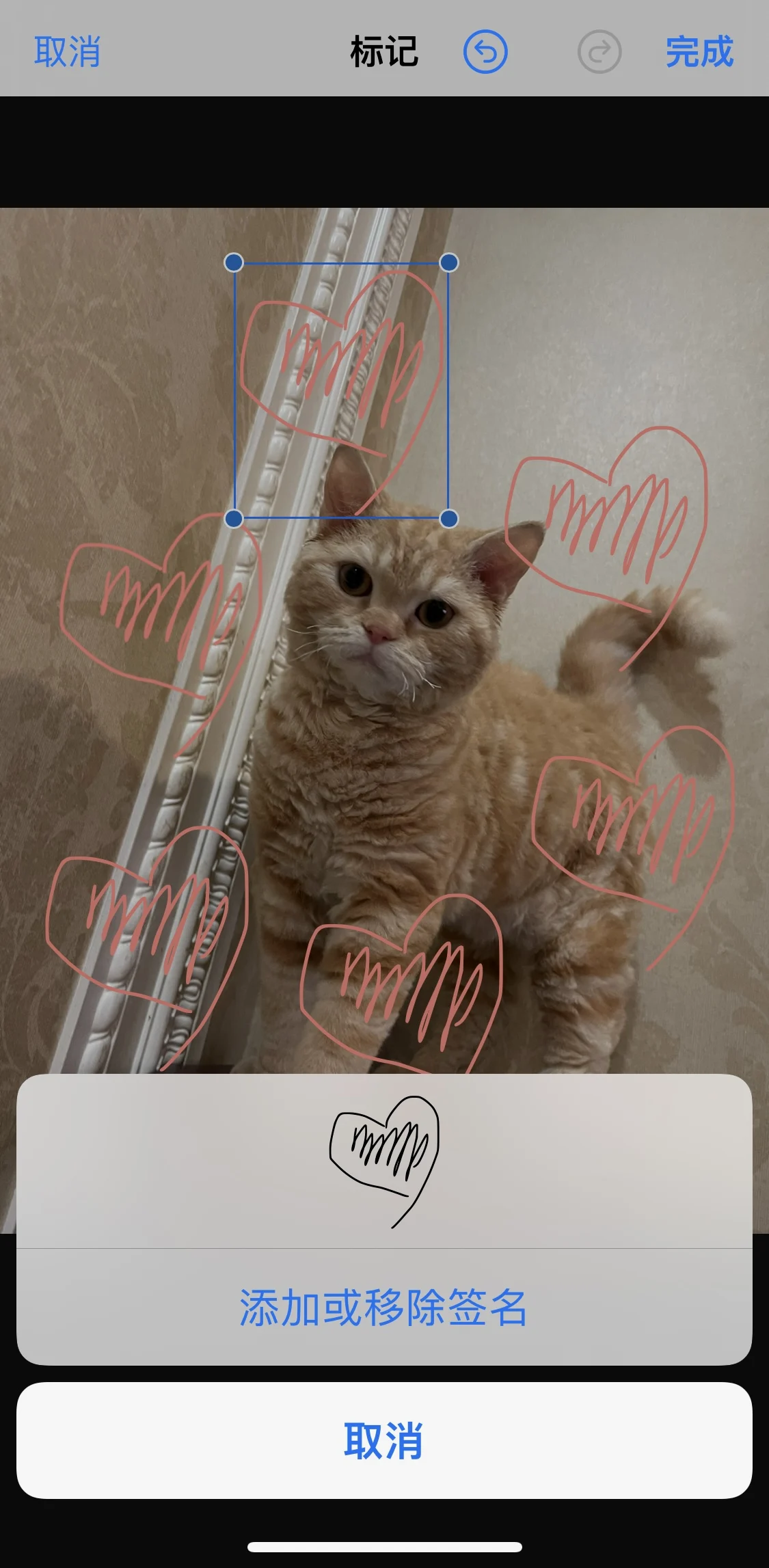Dismiss the signature sheet with 取消
Screen dimensions: 769x1568
383,1440
